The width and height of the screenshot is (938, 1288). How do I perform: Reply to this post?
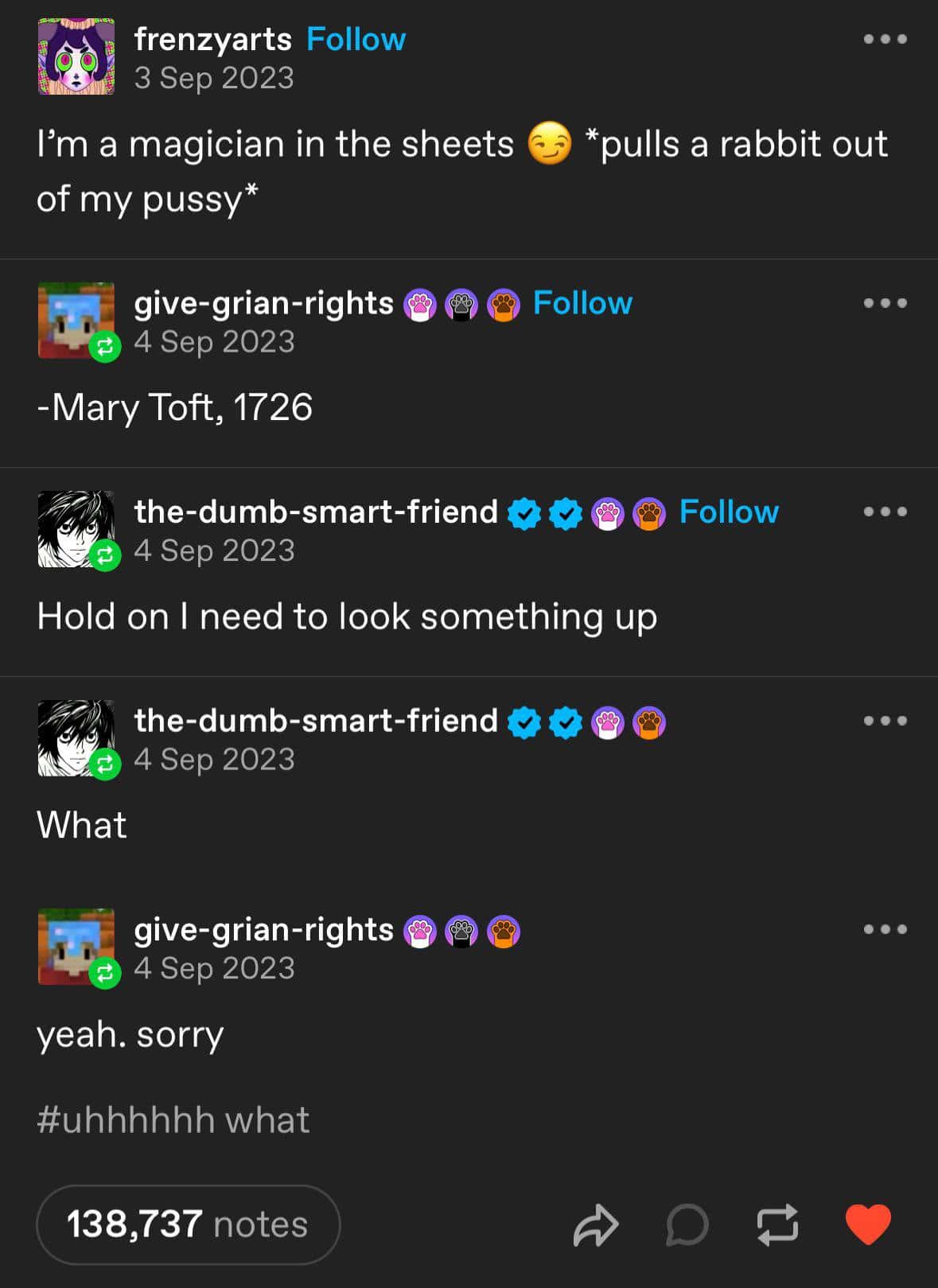point(687,1225)
